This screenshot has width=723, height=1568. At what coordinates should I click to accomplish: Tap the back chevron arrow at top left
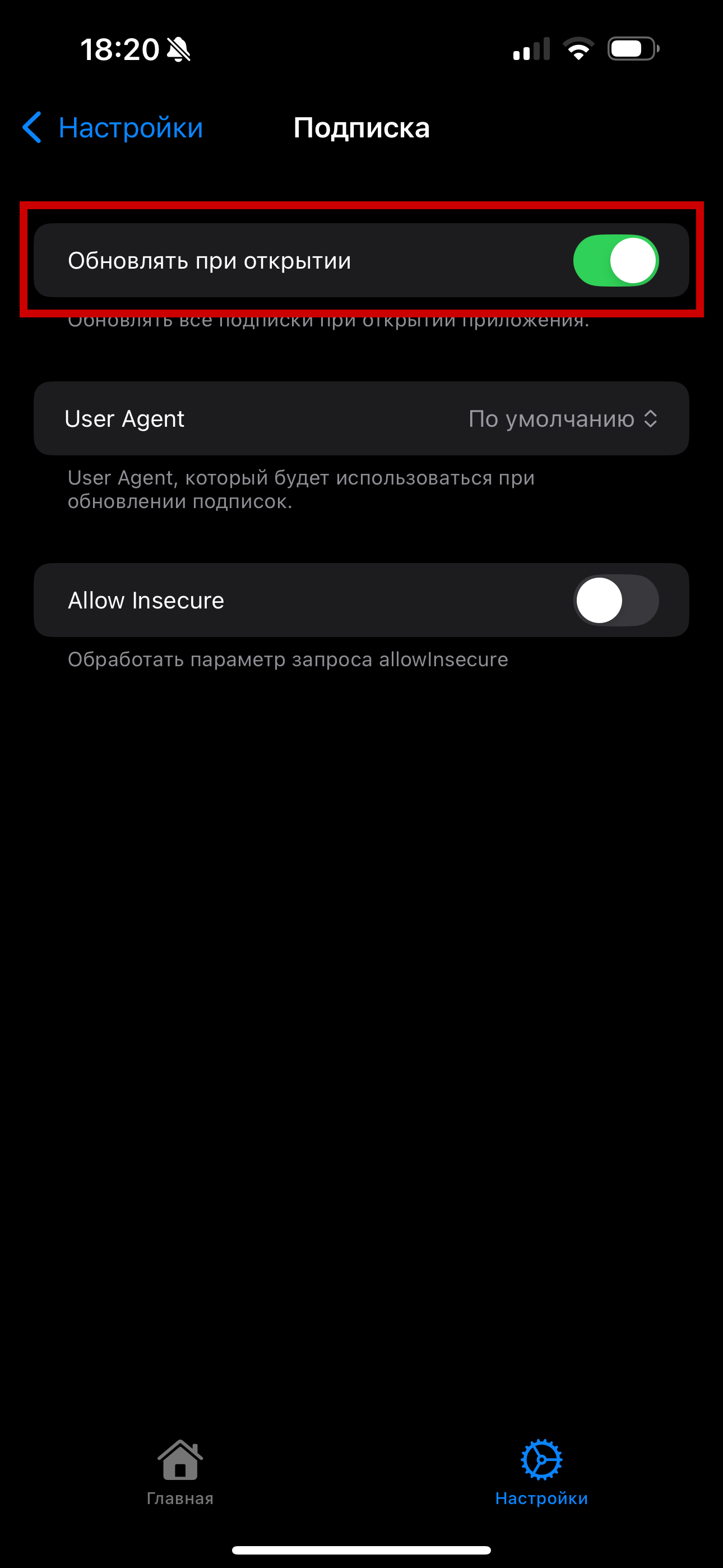coord(33,128)
